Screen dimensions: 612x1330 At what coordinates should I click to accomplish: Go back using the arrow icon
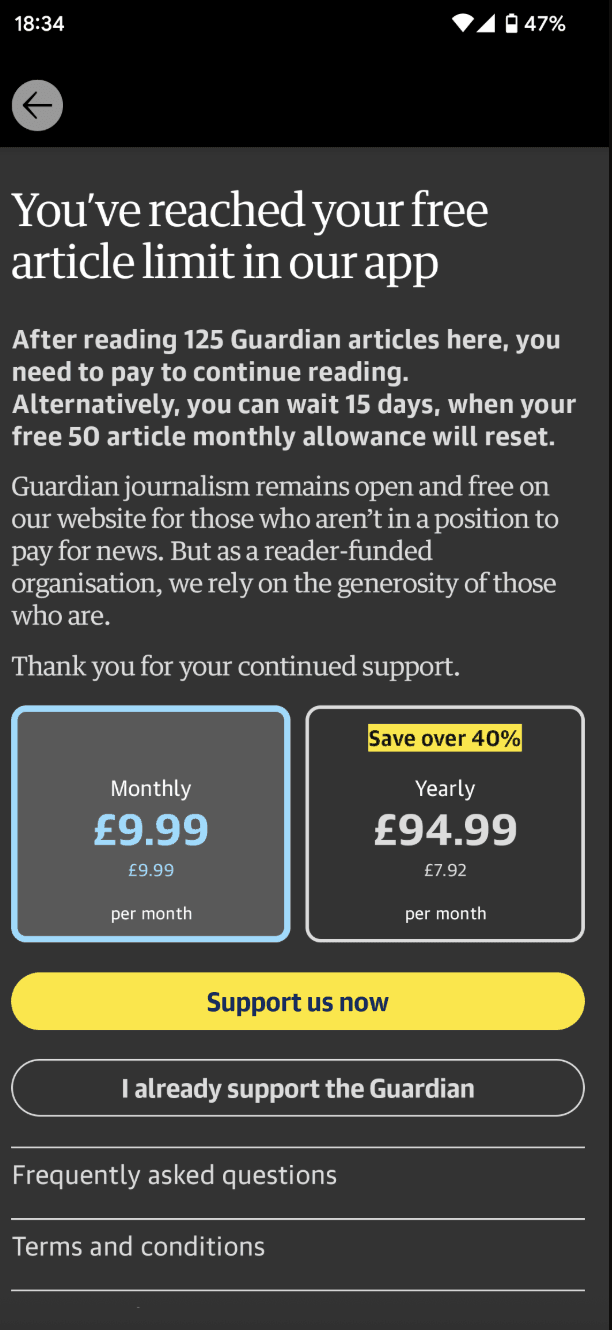(37, 105)
